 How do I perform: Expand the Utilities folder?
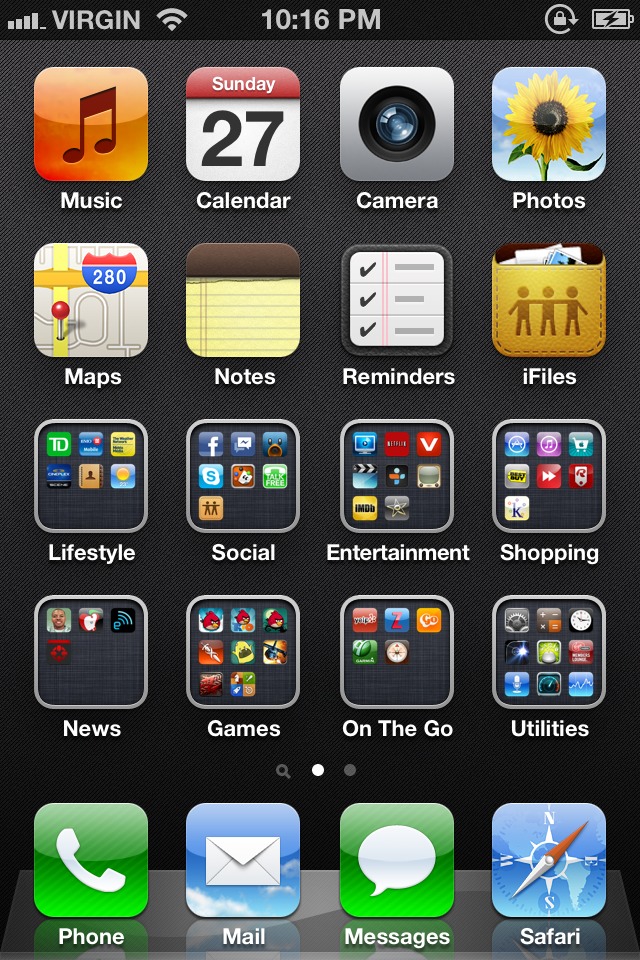pyautogui.click(x=549, y=652)
